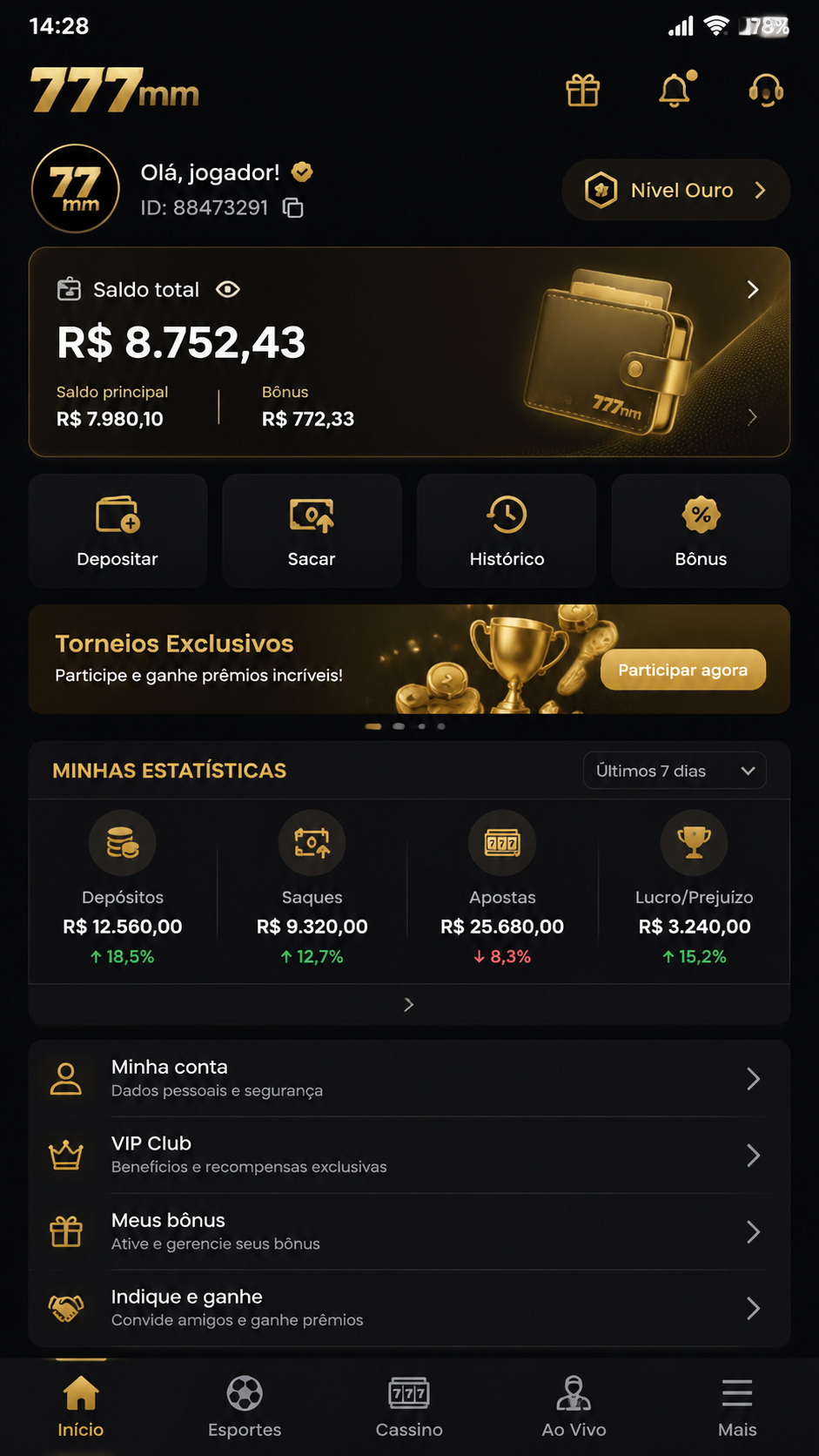The image size is (819, 1456).
Task: Tap Depositar to add funds
Action: point(117,530)
